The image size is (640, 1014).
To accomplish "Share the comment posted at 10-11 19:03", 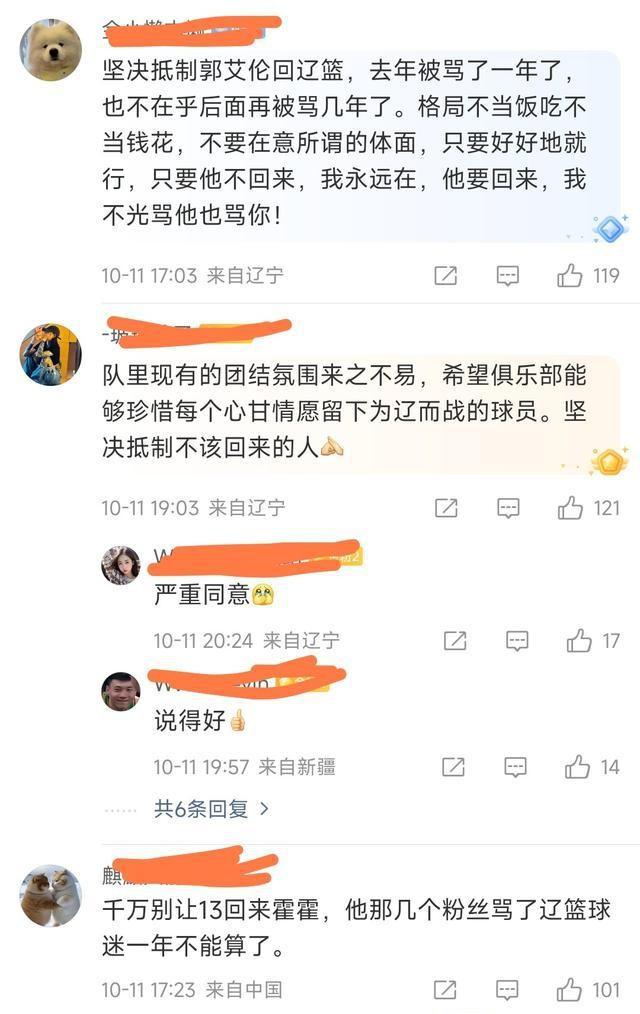I will pos(446,508).
